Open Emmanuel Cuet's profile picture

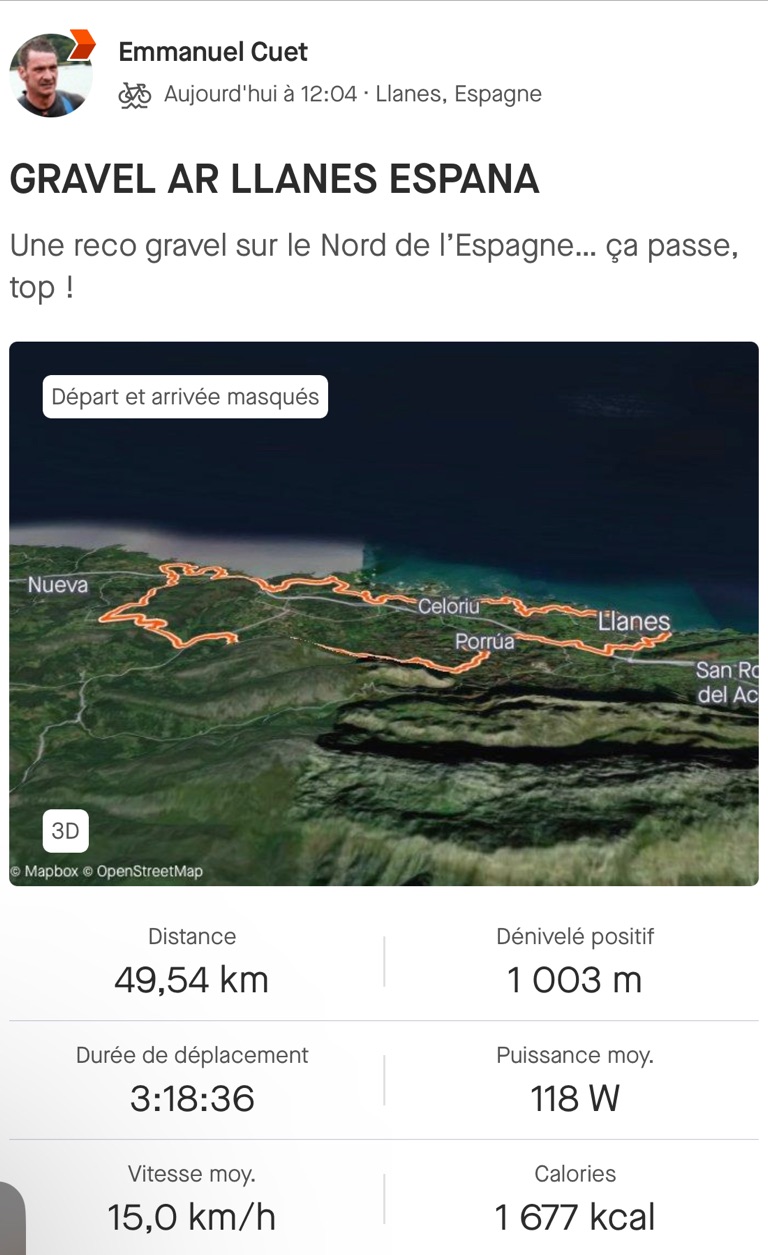pos(50,75)
